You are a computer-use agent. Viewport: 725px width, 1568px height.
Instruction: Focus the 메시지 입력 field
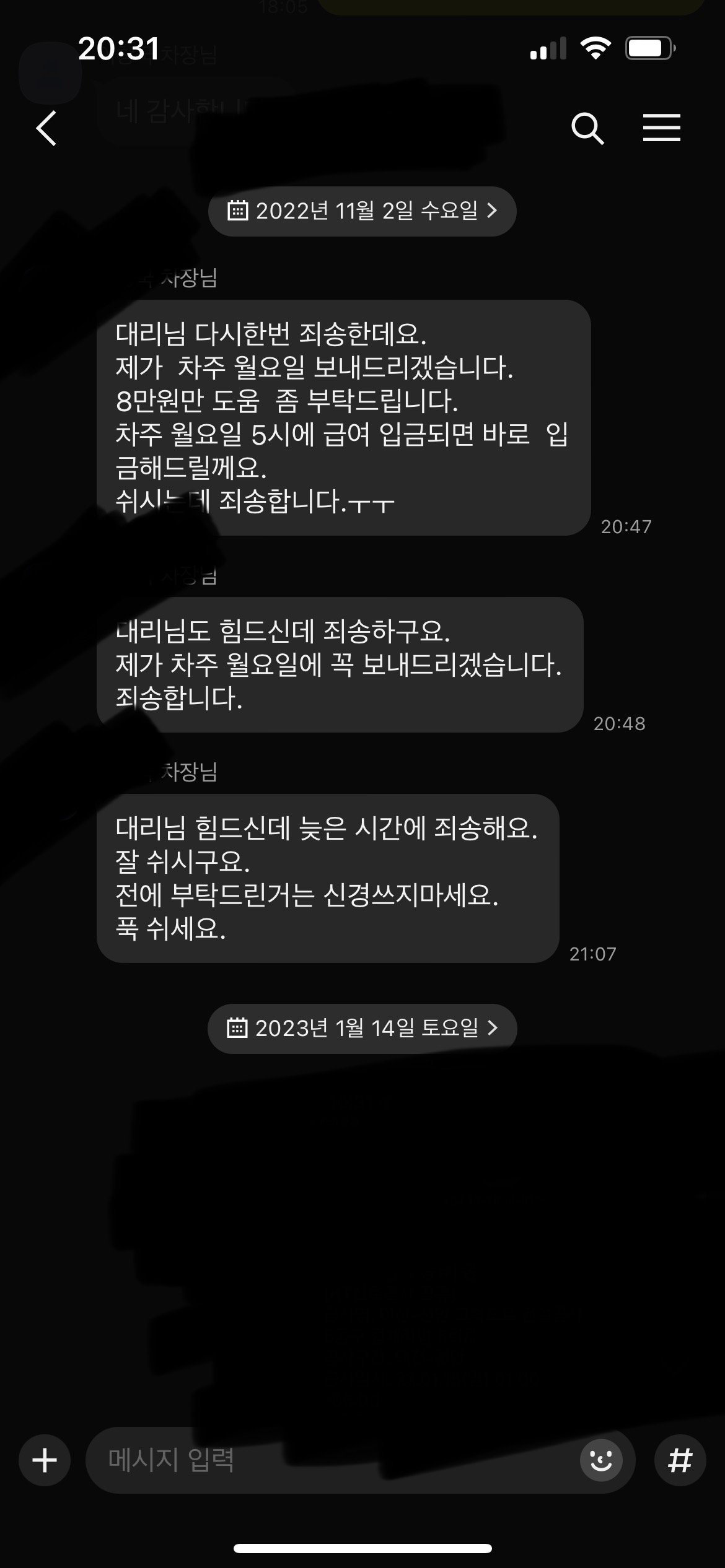click(328, 1461)
